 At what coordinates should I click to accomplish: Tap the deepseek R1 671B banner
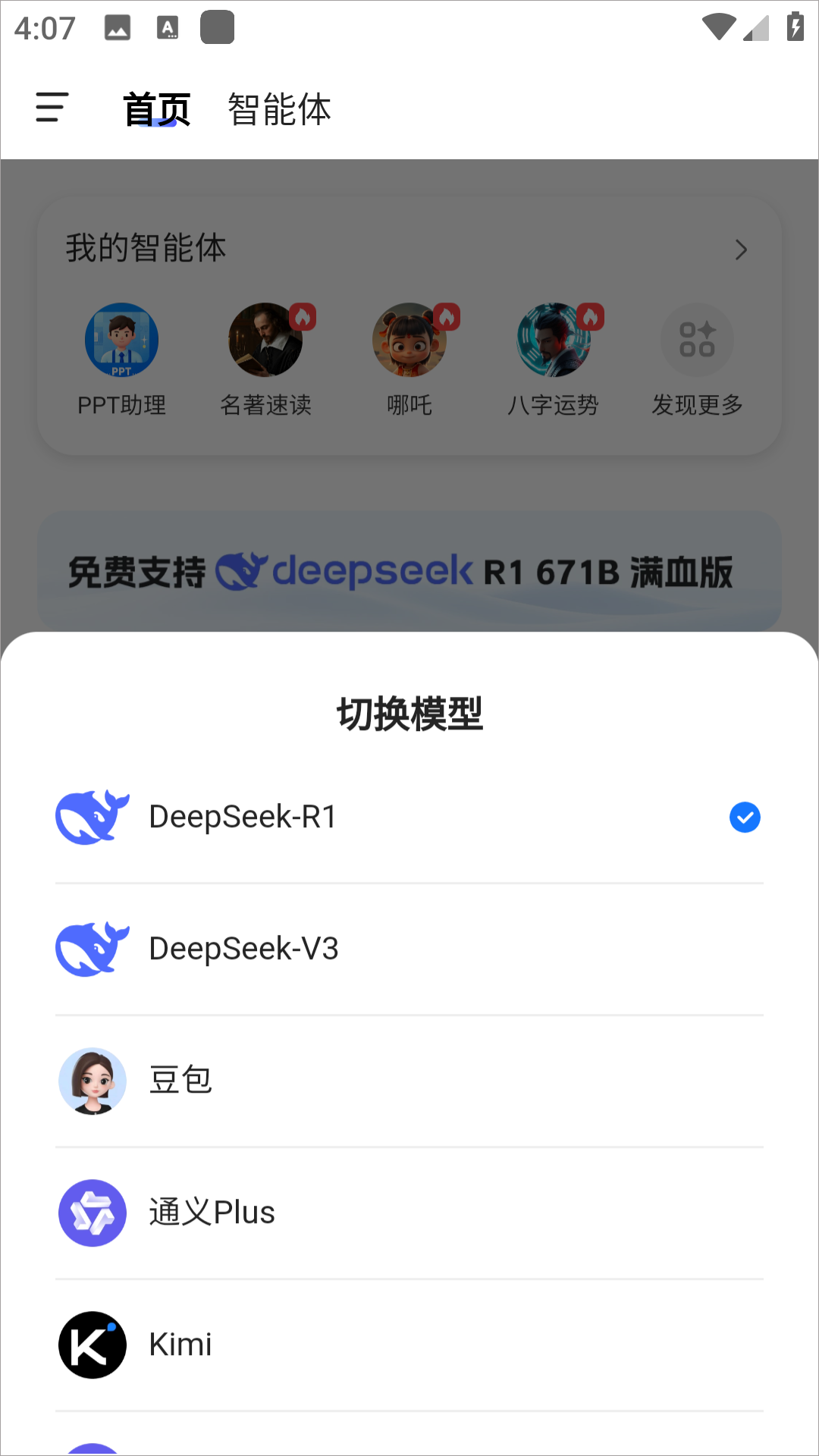click(409, 570)
